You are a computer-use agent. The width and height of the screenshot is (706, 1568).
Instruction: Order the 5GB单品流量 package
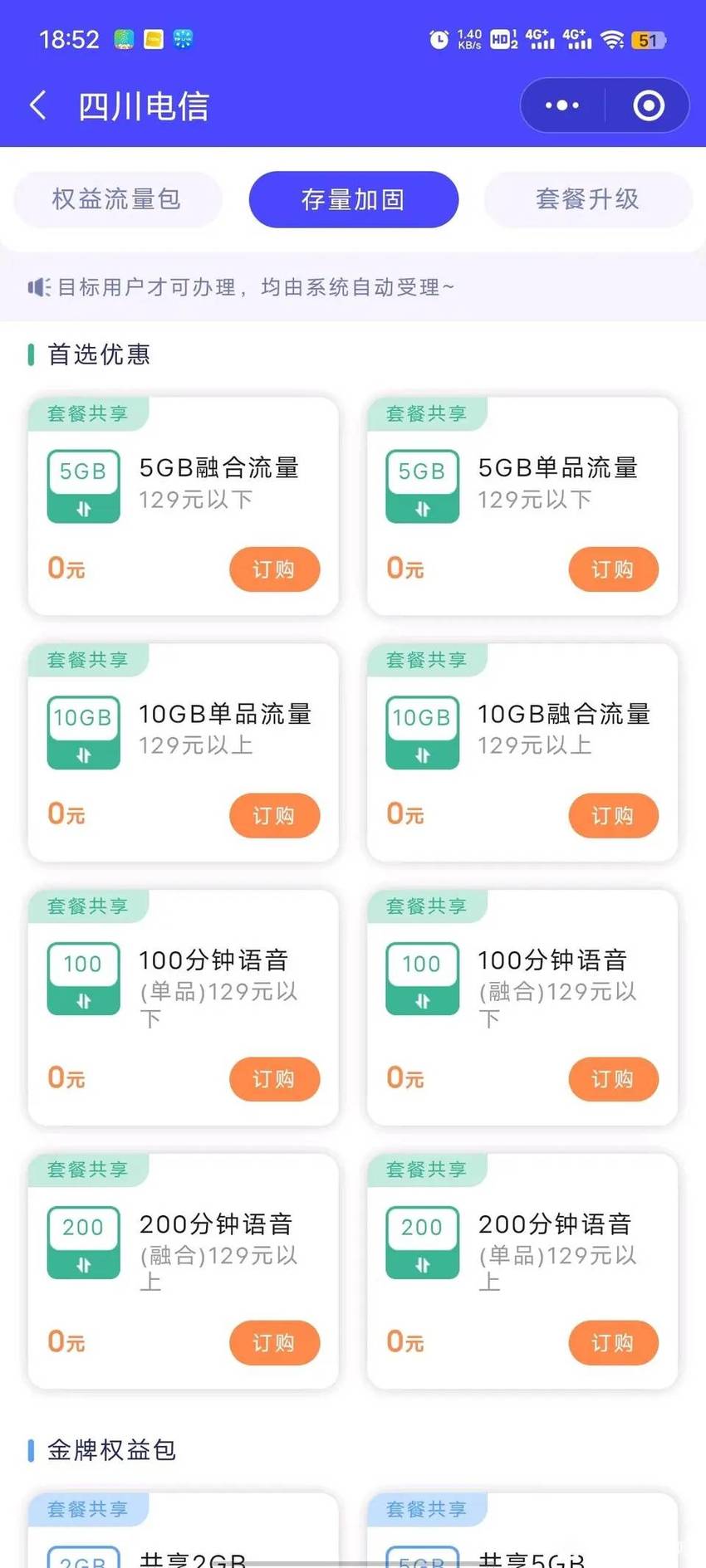[x=613, y=569]
